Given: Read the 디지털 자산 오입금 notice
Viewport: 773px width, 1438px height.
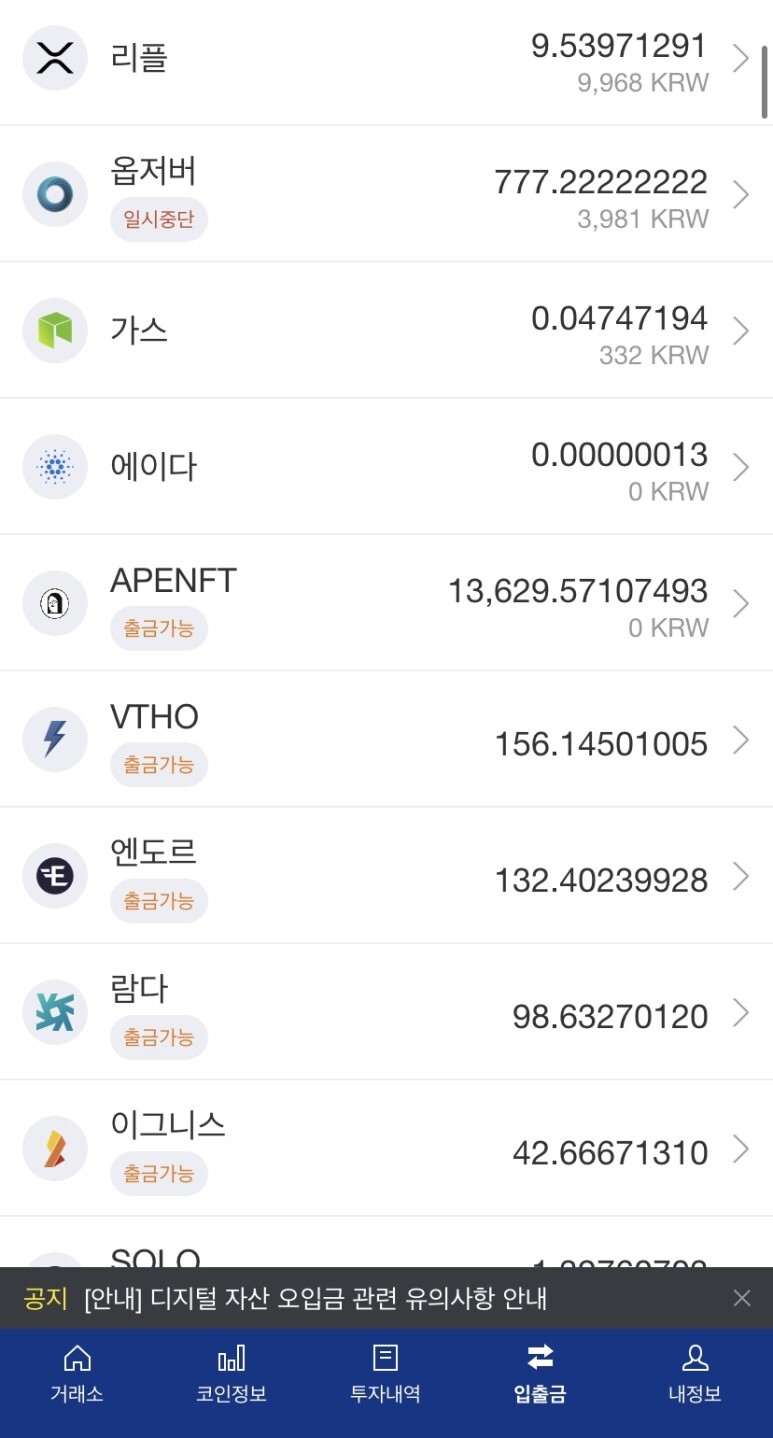Looking at the screenshot, I should (316, 1299).
